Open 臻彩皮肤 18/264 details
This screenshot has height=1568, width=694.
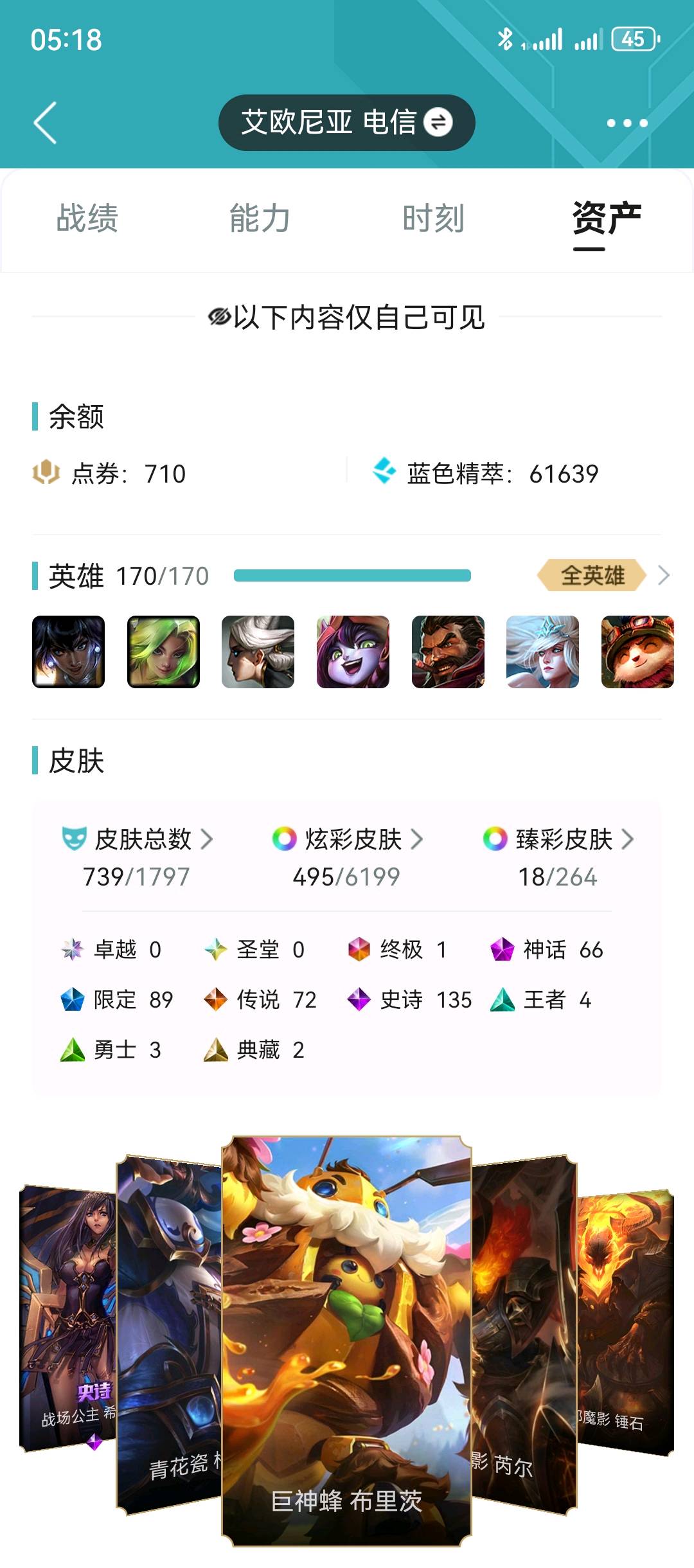click(x=558, y=858)
